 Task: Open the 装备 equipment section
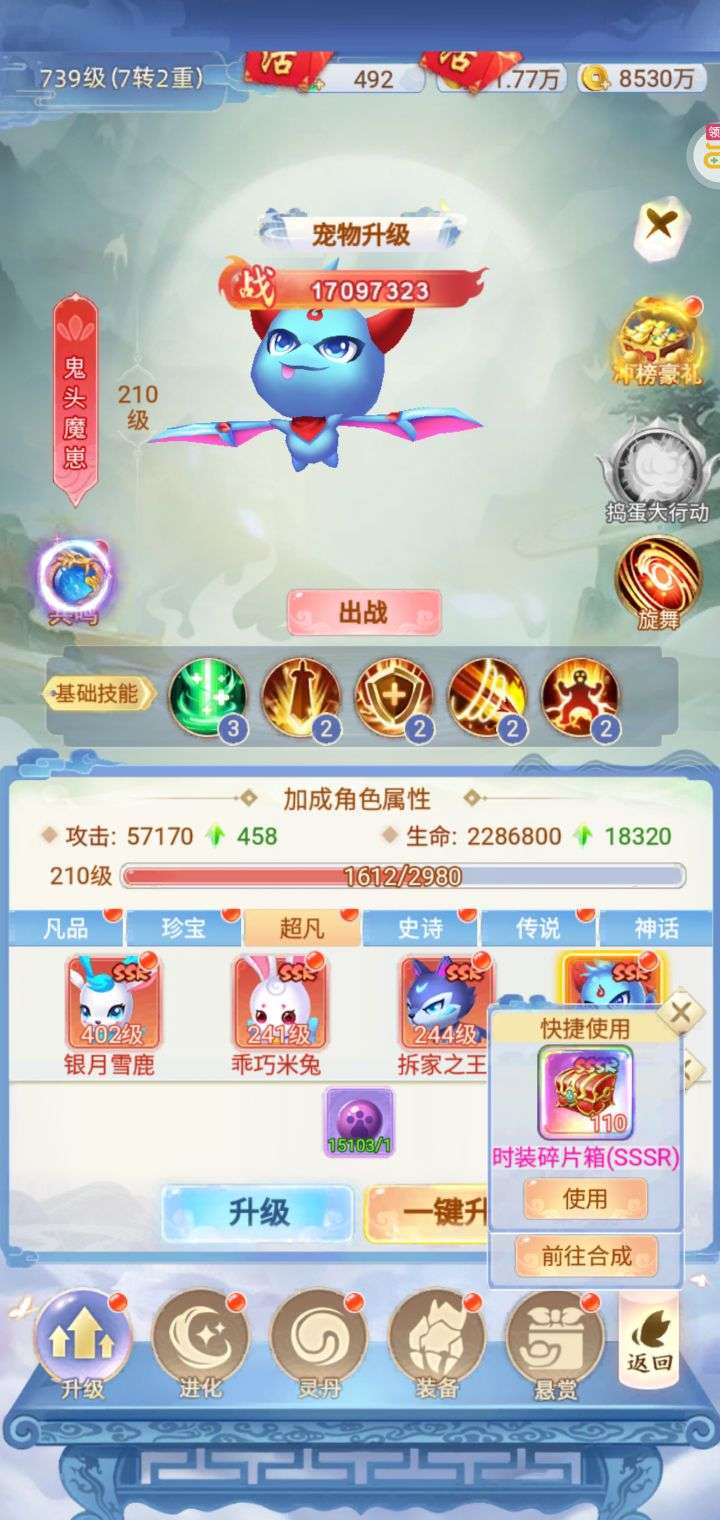point(436,1340)
